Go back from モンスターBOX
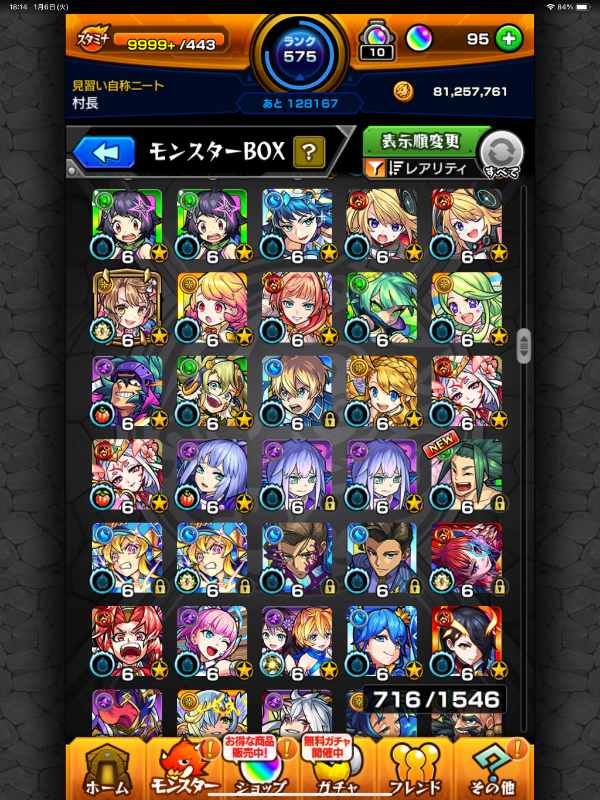Image resolution: width=600 pixels, height=800 pixels. (104, 152)
